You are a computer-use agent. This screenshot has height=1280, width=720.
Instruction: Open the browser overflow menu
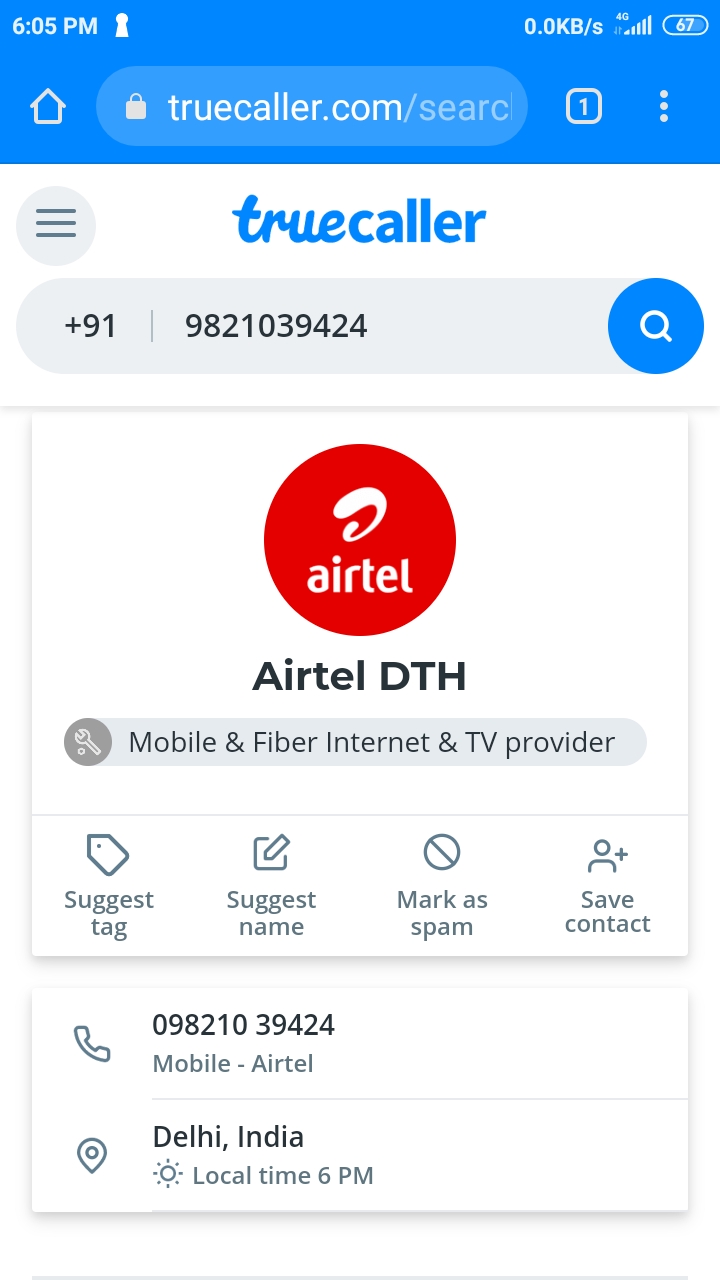pos(664,106)
